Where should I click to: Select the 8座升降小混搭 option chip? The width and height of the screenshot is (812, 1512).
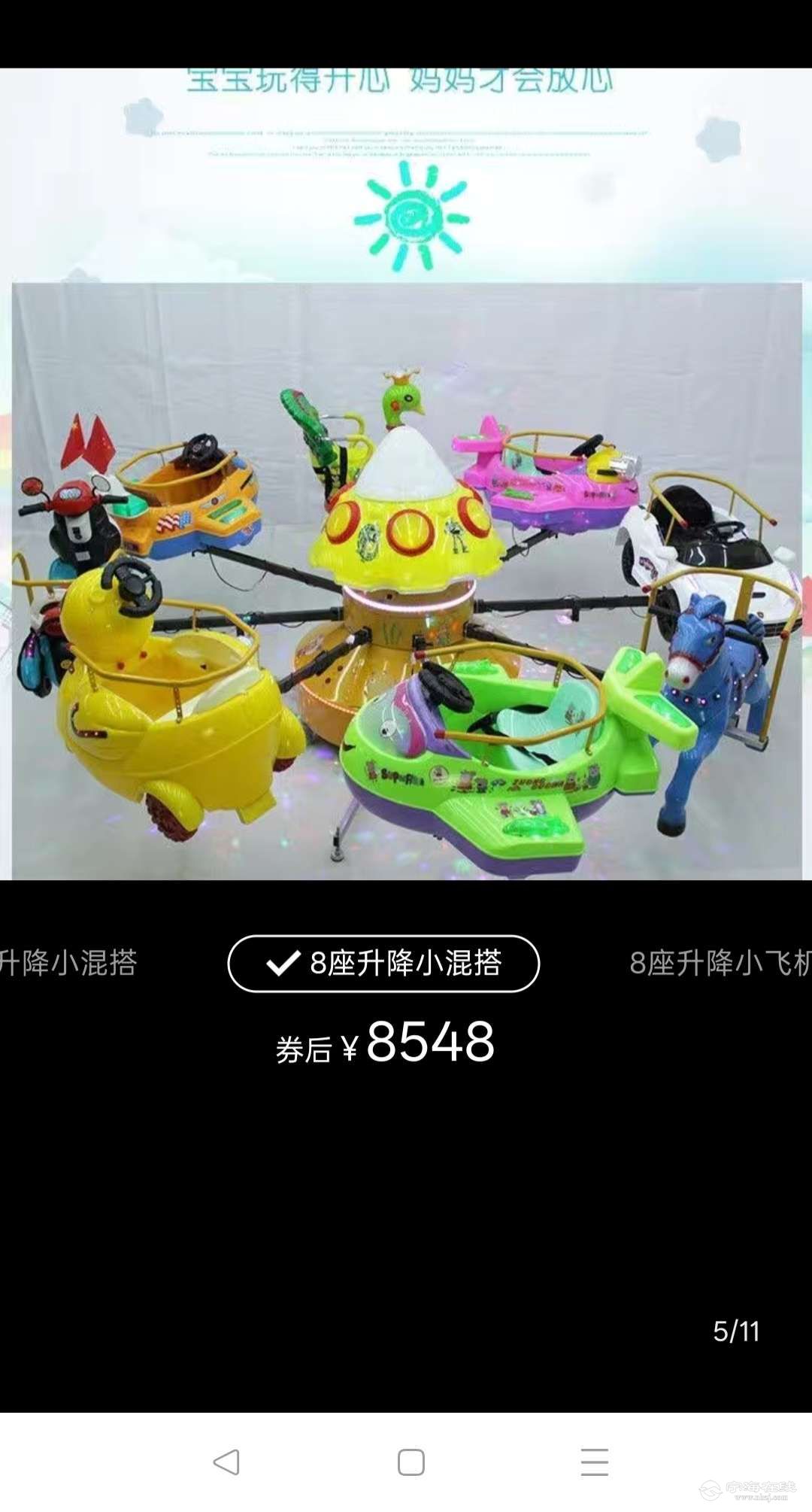tap(383, 964)
